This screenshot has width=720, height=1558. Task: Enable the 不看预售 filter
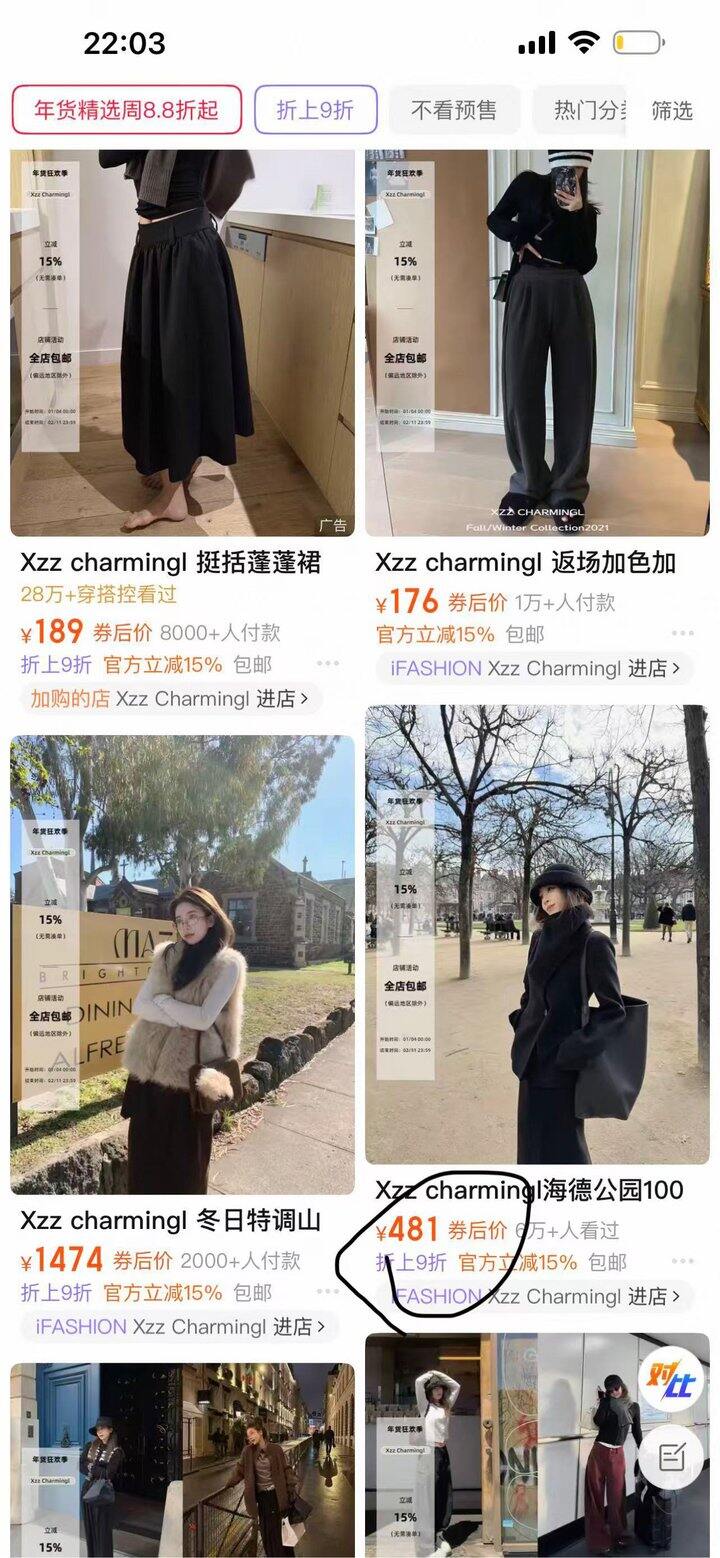pos(454,110)
